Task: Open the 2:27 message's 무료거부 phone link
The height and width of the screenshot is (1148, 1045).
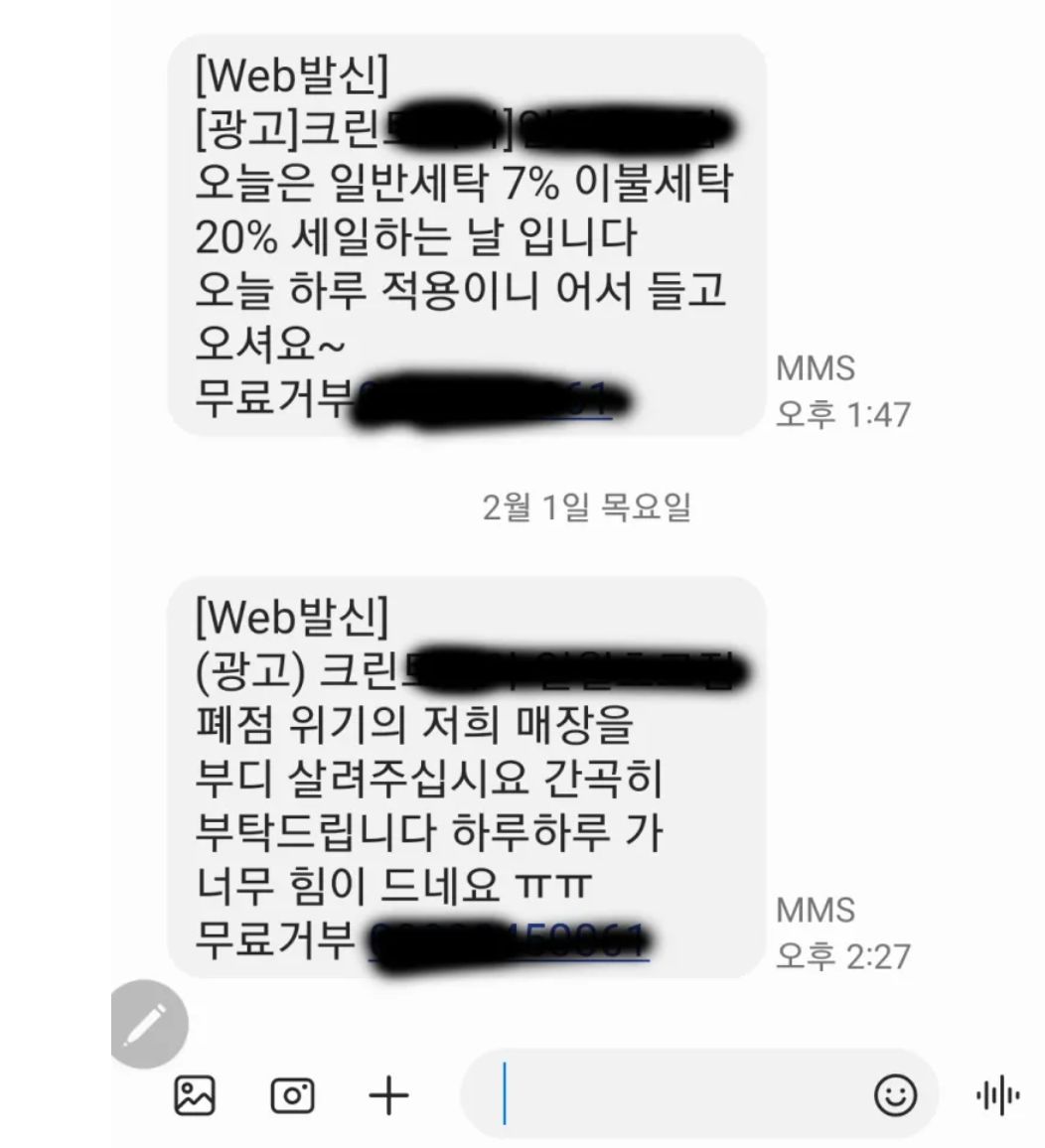Action: click(x=509, y=938)
